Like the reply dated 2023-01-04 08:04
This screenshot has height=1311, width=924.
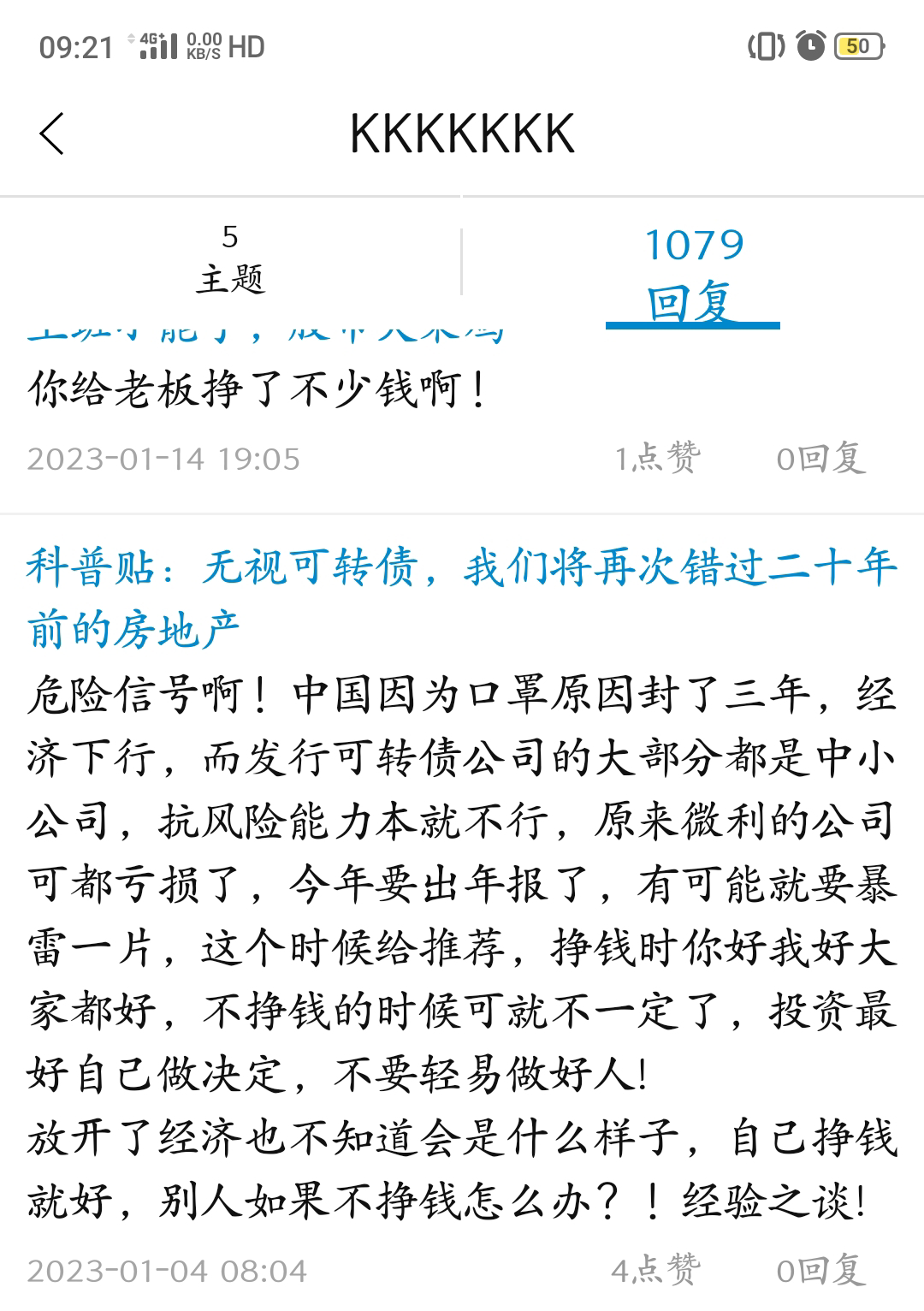click(x=655, y=1271)
